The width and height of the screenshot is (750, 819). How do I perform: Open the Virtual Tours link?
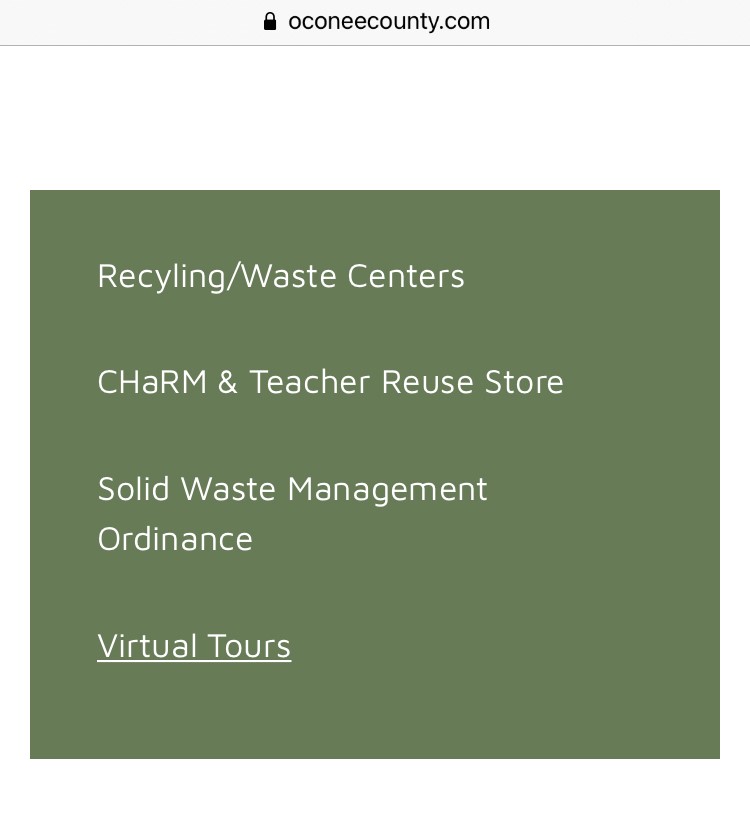[194, 646]
